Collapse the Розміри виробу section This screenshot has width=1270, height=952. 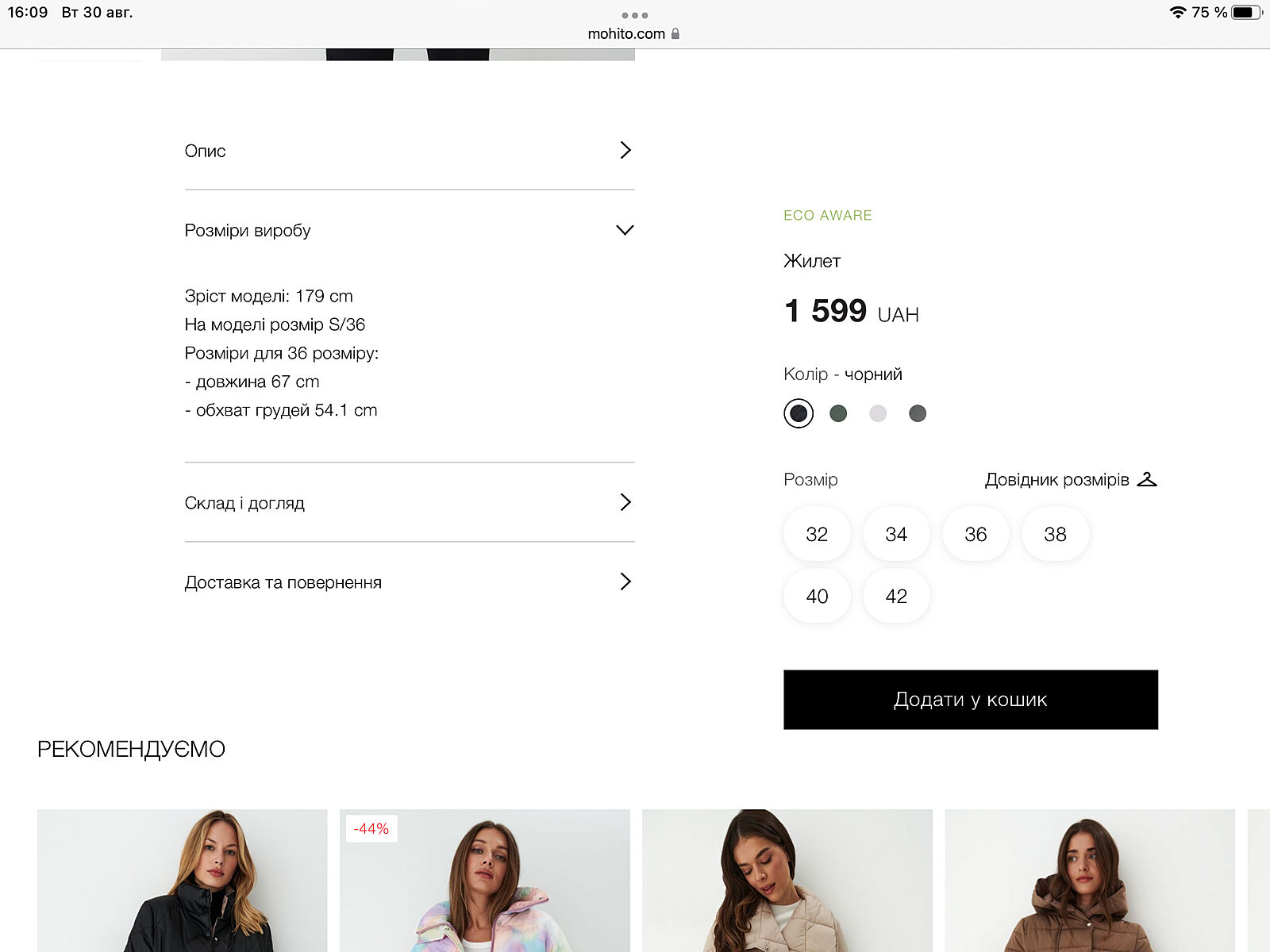[409, 230]
